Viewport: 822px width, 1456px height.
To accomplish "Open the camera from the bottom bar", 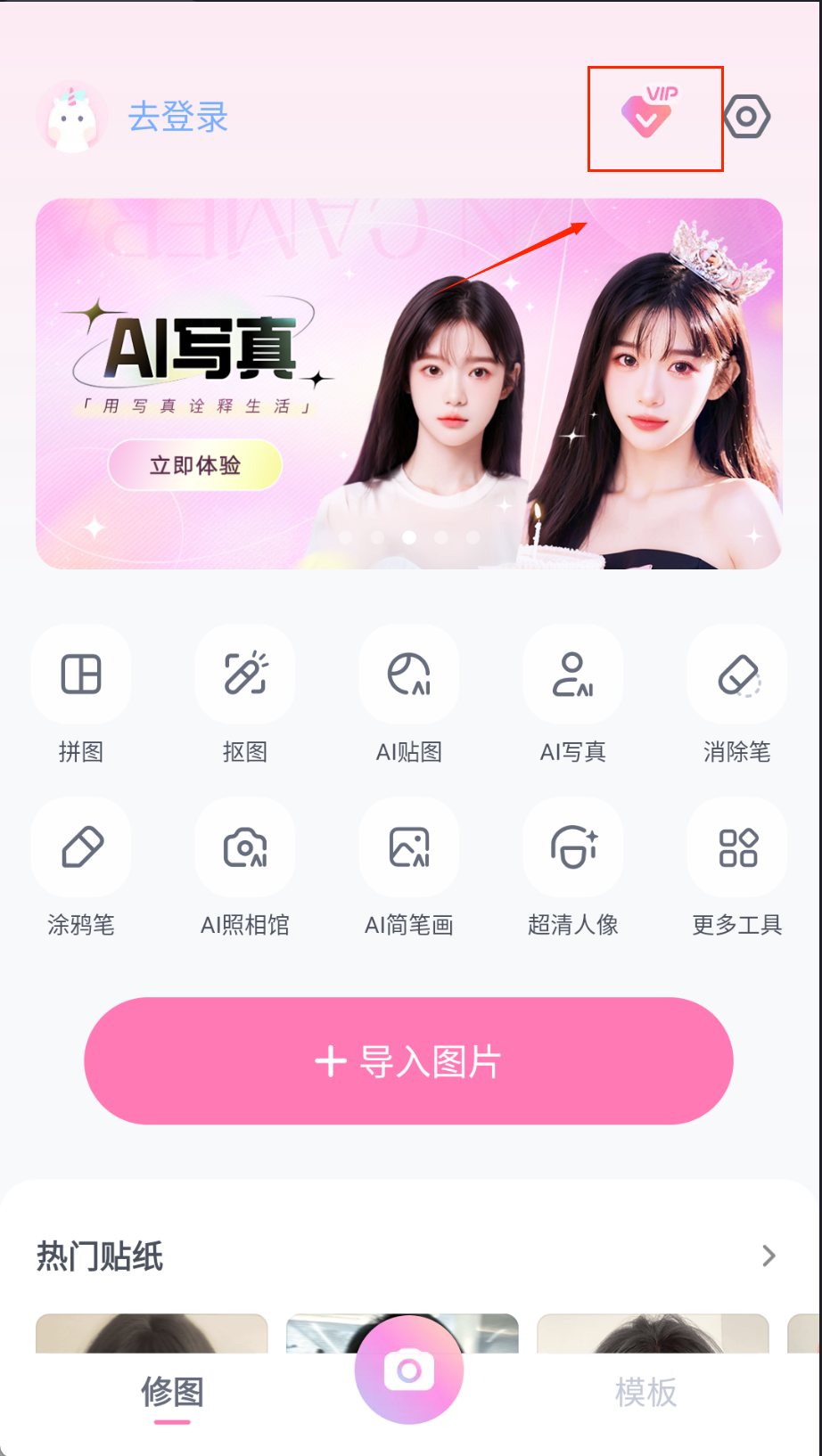I will click(409, 1370).
